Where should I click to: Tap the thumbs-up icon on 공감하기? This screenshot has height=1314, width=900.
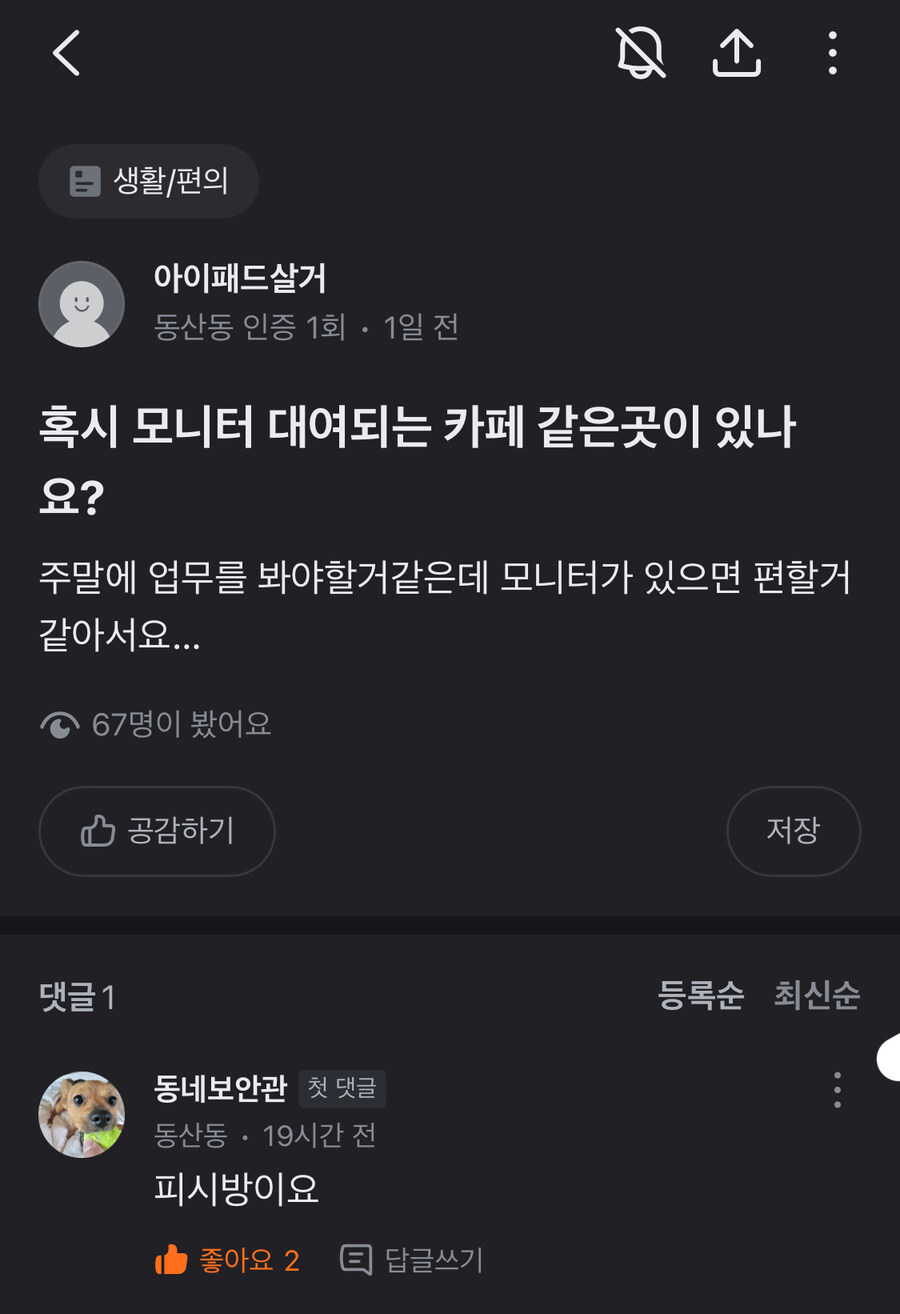[98, 831]
